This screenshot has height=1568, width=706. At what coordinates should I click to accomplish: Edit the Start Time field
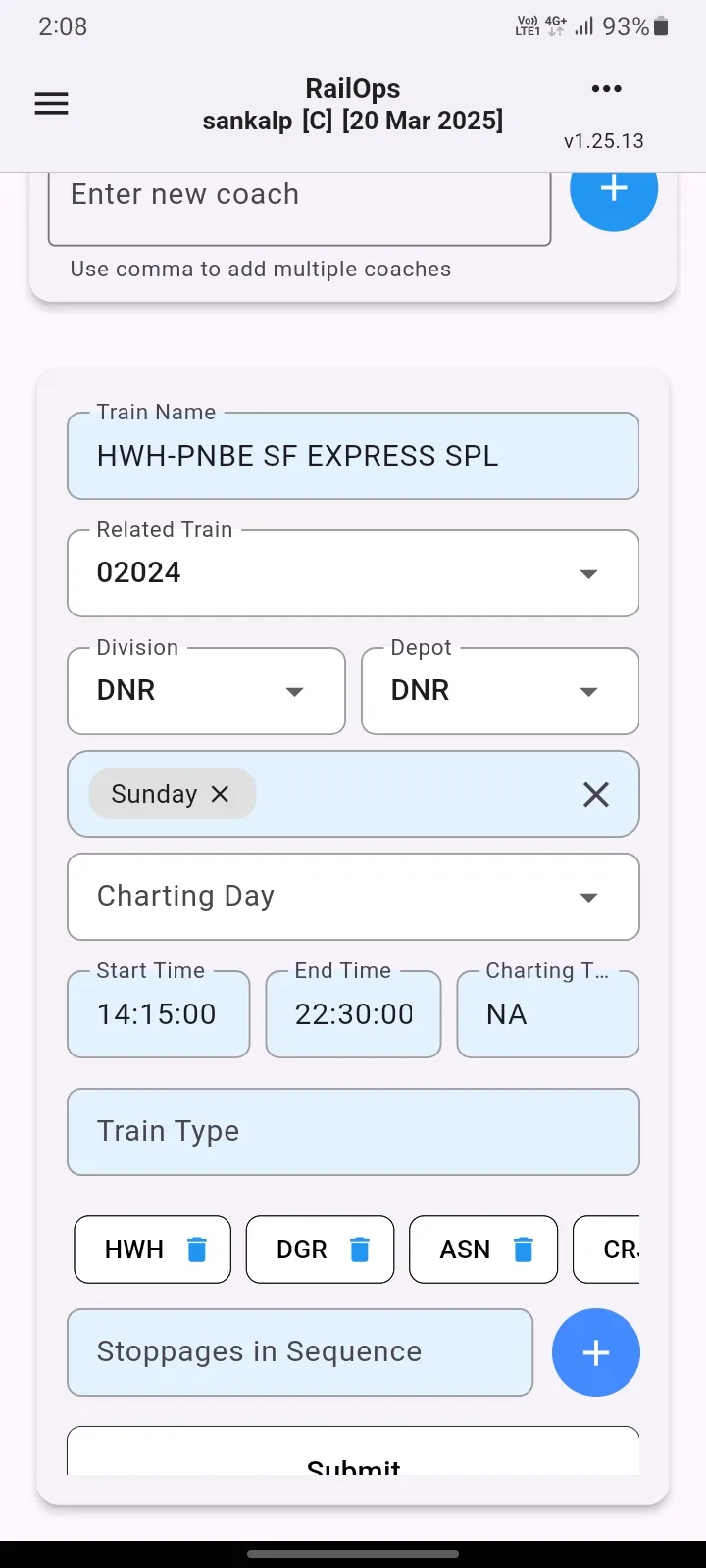pyautogui.click(x=159, y=1014)
